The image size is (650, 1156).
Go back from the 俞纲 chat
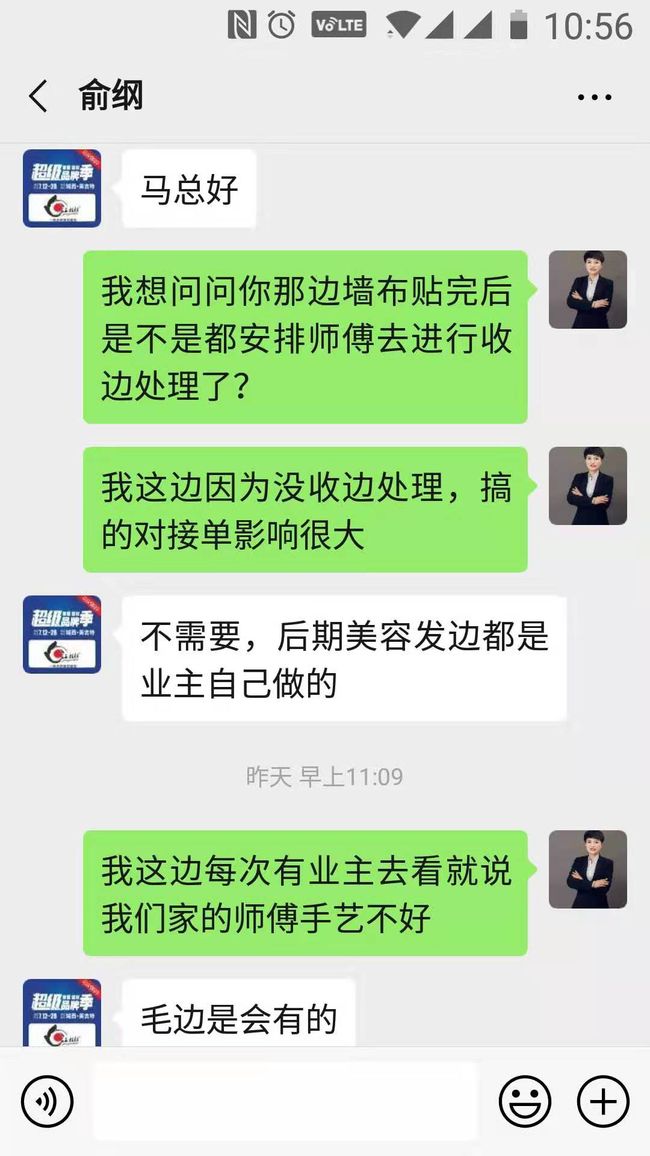(x=38, y=97)
